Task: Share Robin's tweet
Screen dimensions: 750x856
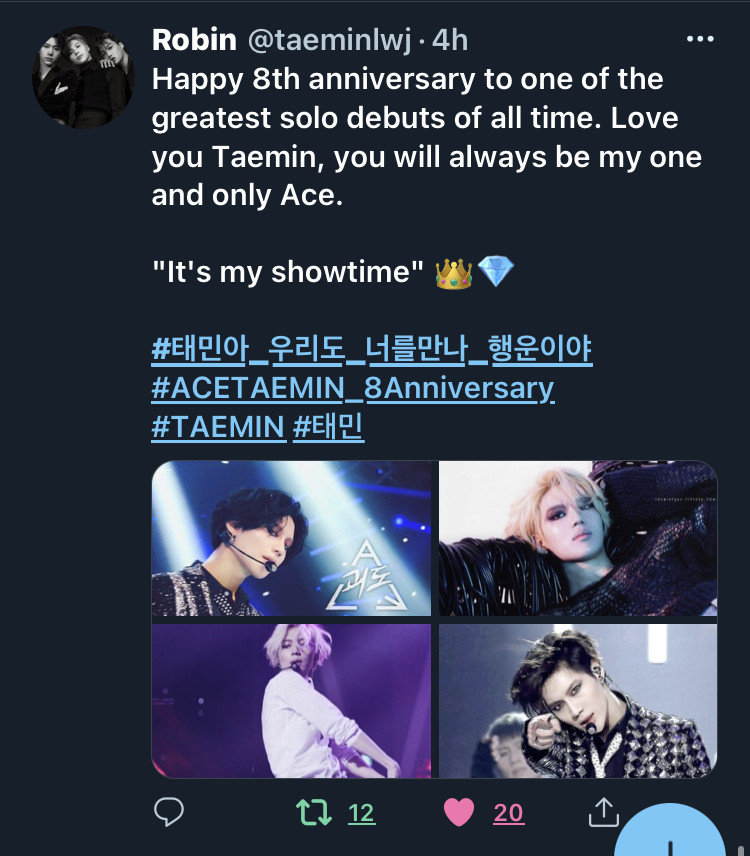Action: coord(603,812)
